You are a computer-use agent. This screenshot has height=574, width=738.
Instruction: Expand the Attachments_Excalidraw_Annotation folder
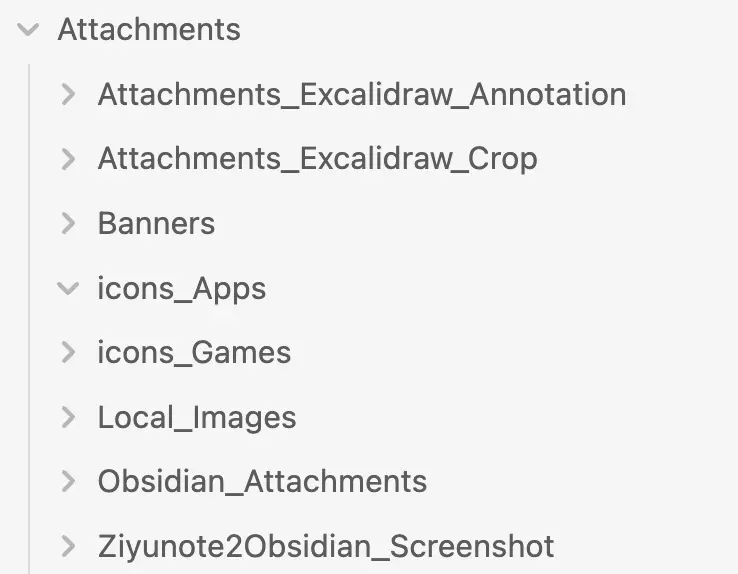(x=68, y=95)
